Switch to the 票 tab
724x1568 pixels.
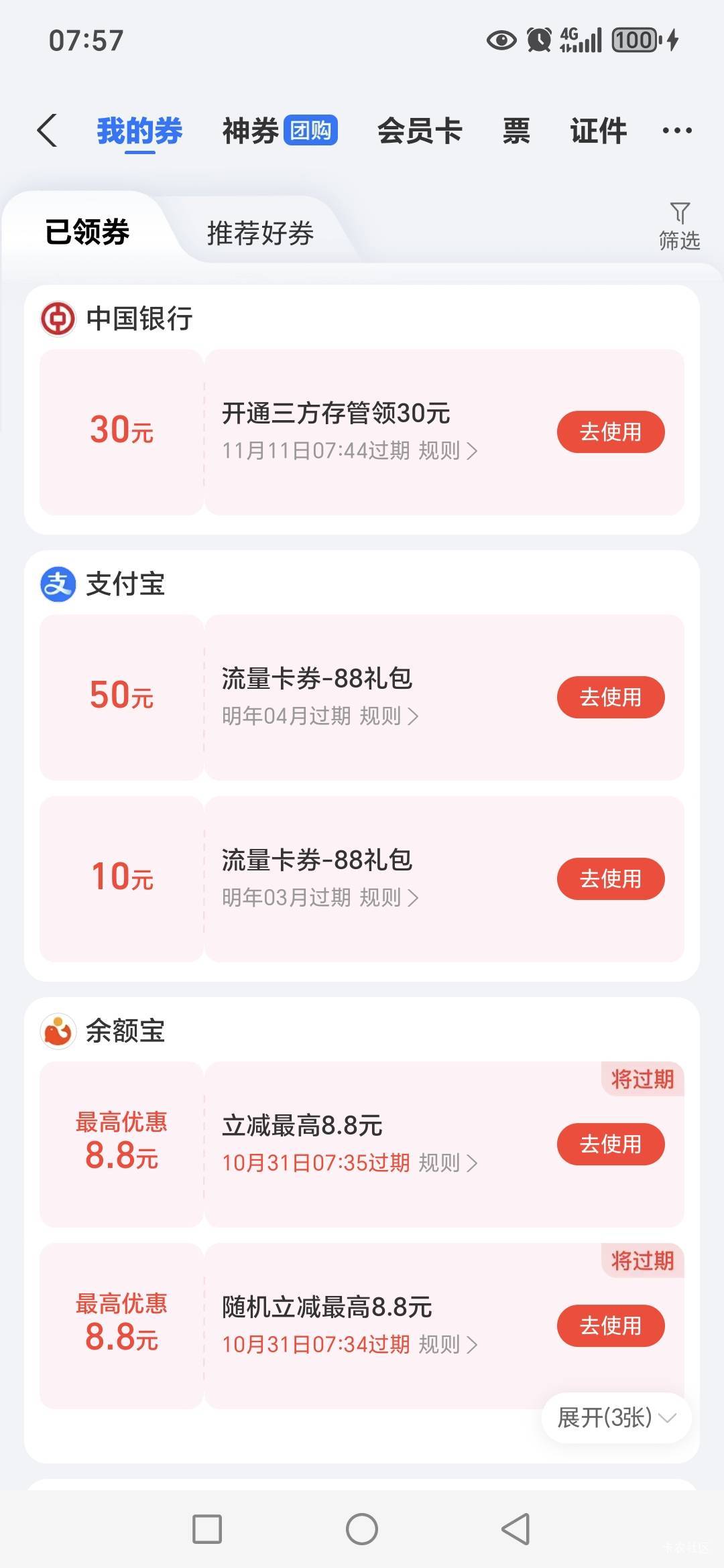pos(516,130)
